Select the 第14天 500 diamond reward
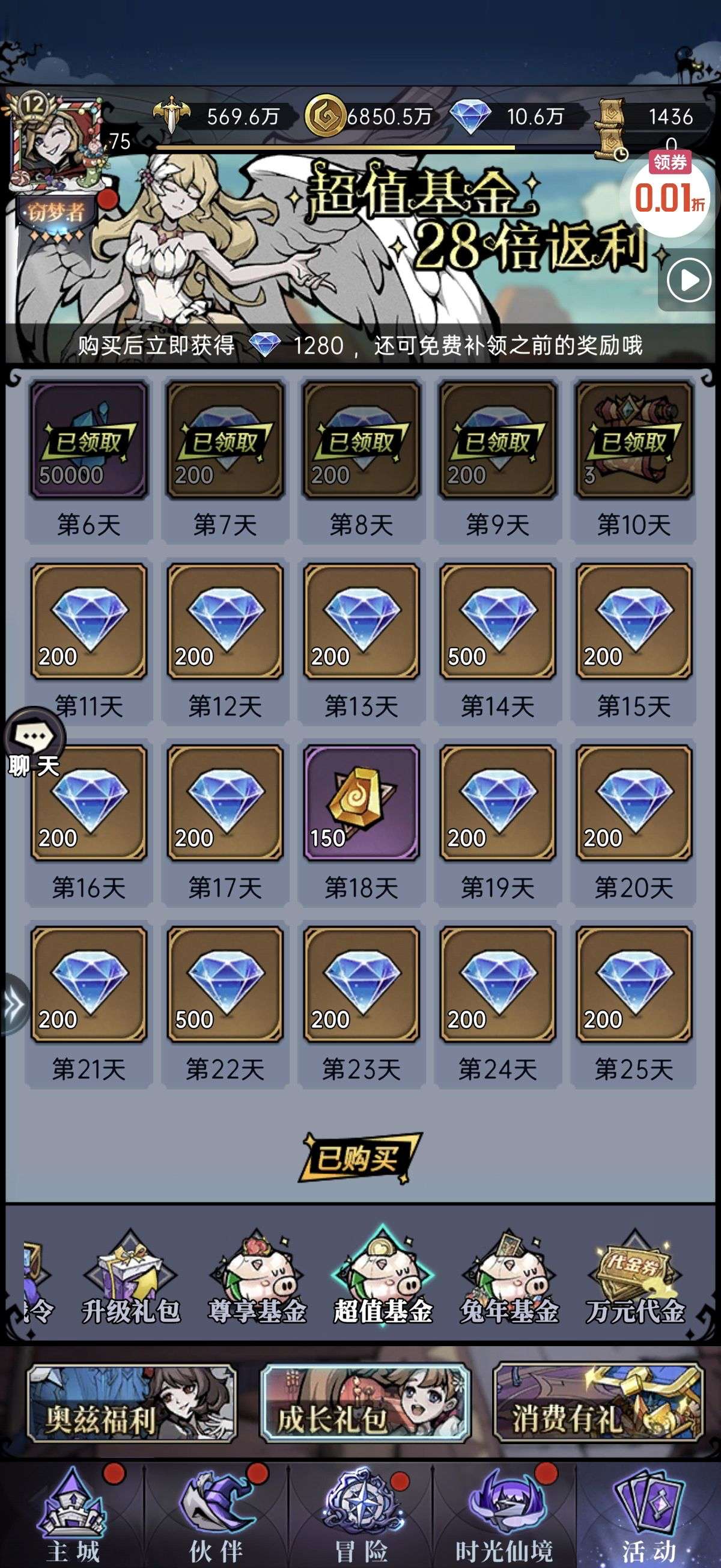 (x=497, y=622)
